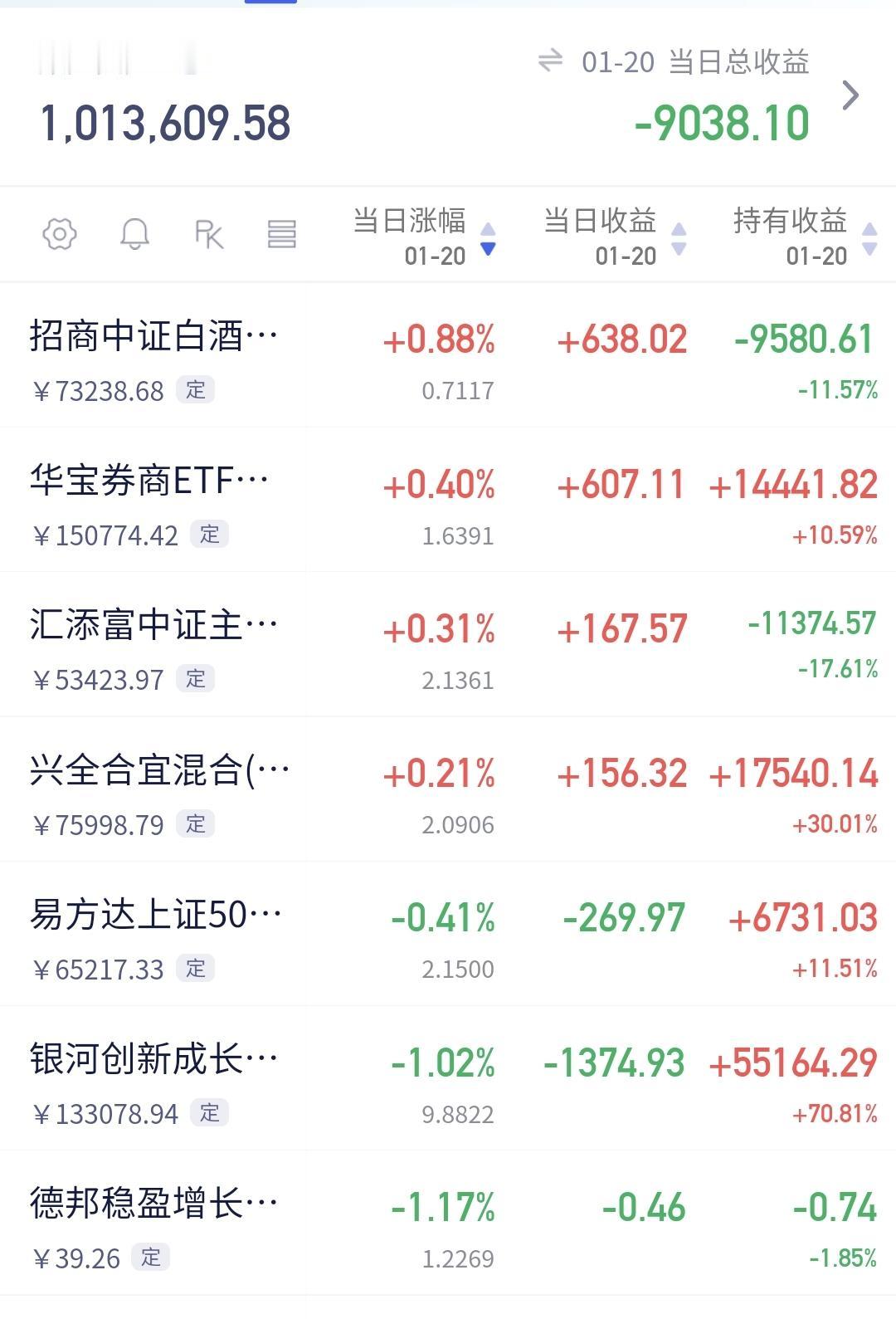This screenshot has height=1319, width=896.
Task: Open the alerts bell icon
Action: [x=134, y=235]
